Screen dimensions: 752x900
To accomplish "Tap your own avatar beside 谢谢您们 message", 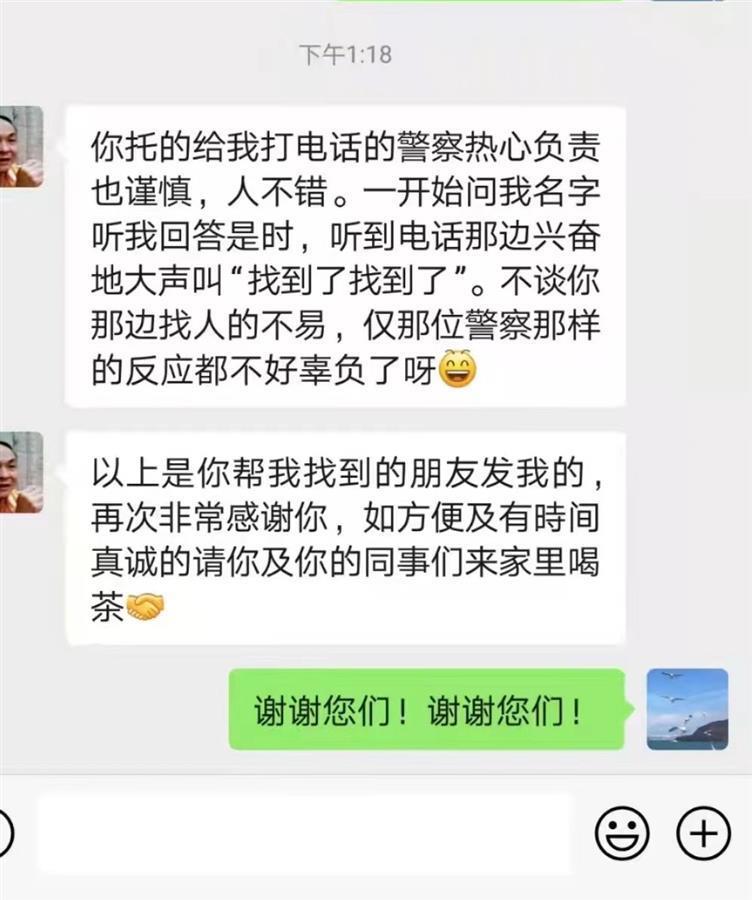I will tap(687, 709).
